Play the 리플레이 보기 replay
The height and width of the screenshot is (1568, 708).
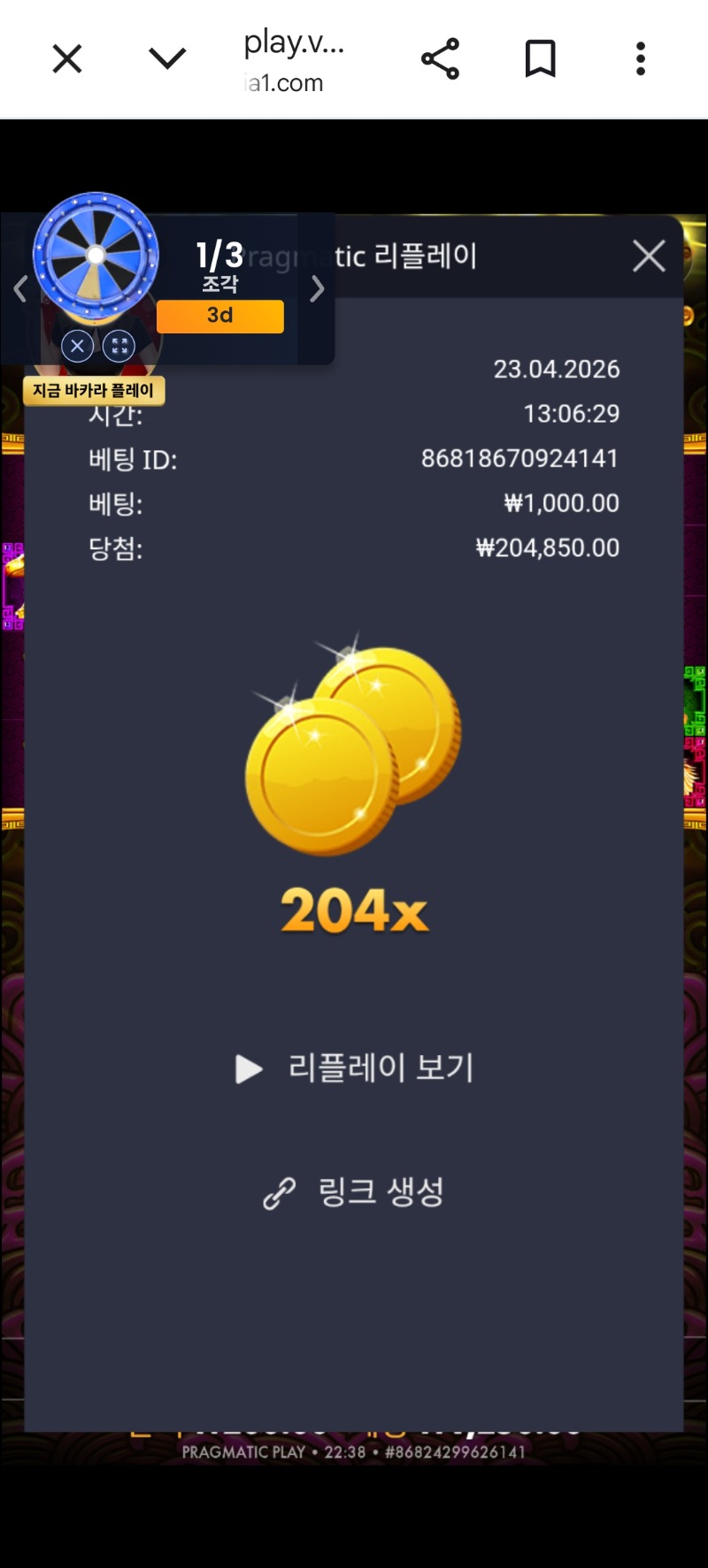click(x=354, y=1068)
